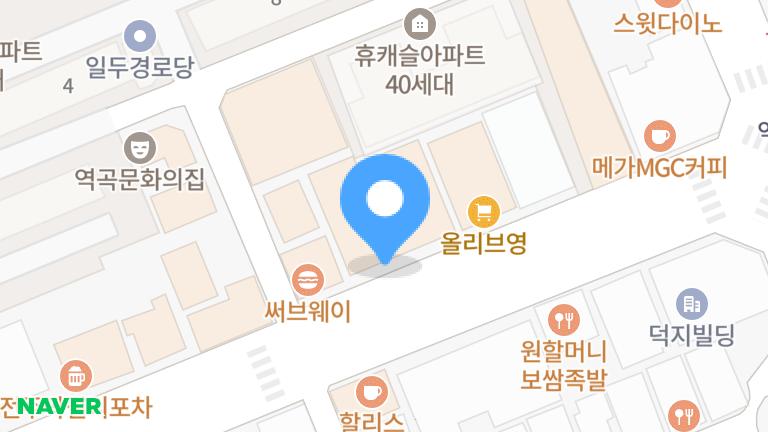
Task: Select the 덕지빌딩 building marker
Action: click(x=691, y=303)
